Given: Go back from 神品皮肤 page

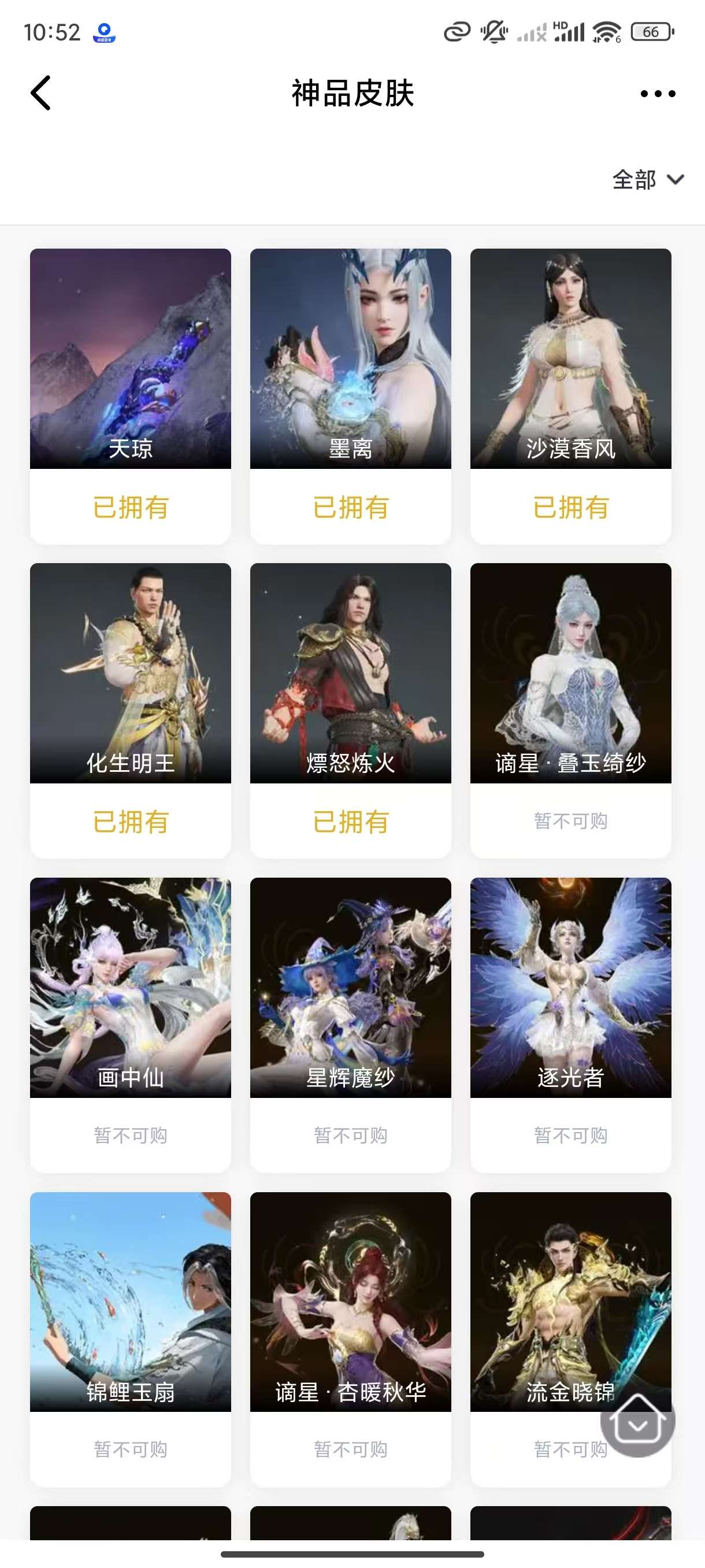Looking at the screenshot, I should [41, 93].
